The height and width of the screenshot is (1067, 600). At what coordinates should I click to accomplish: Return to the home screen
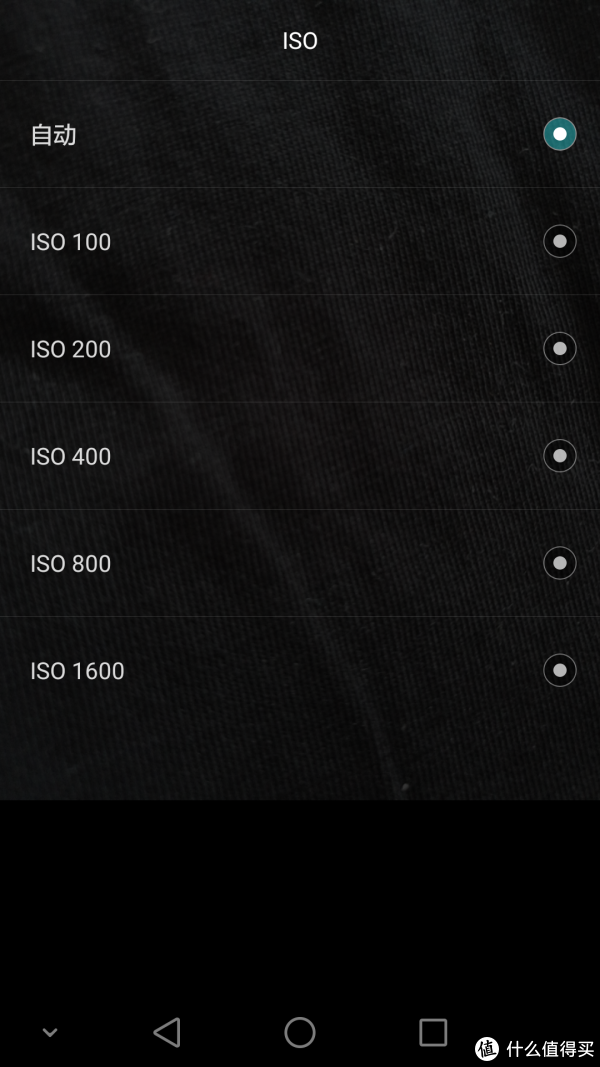[300, 1032]
